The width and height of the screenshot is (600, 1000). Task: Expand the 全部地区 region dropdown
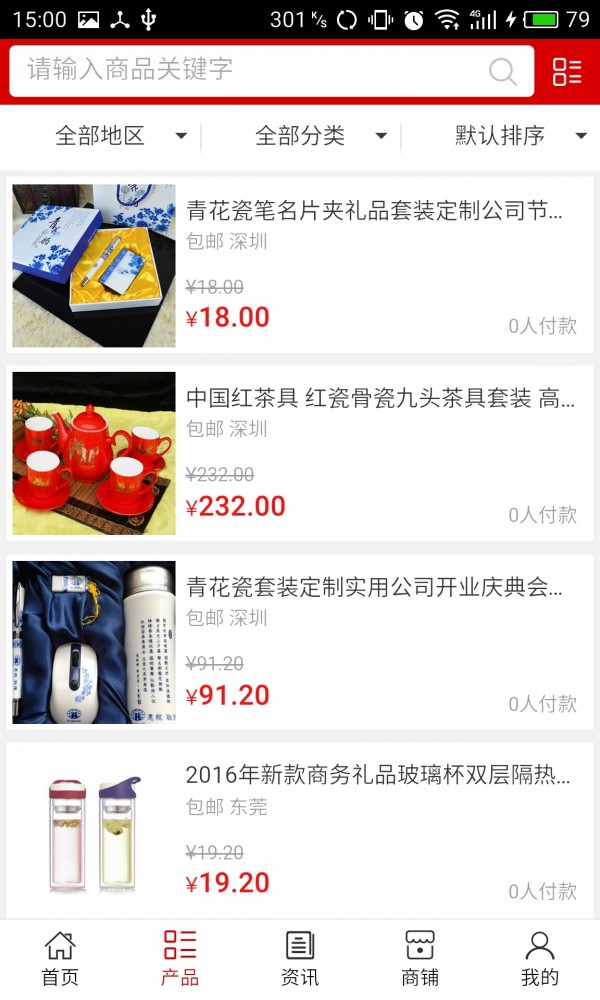coord(120,136)
